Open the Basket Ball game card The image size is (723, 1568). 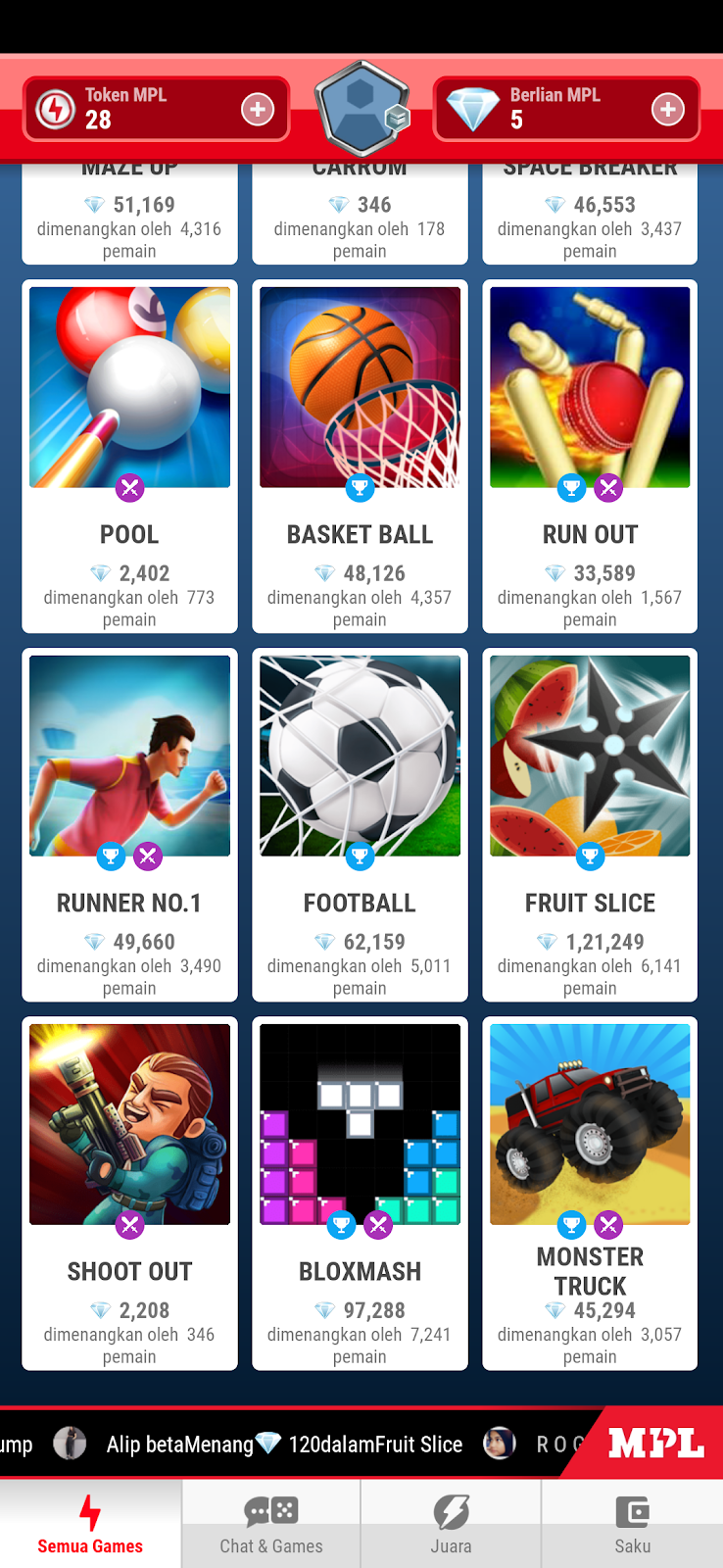[x=360, y=456]
